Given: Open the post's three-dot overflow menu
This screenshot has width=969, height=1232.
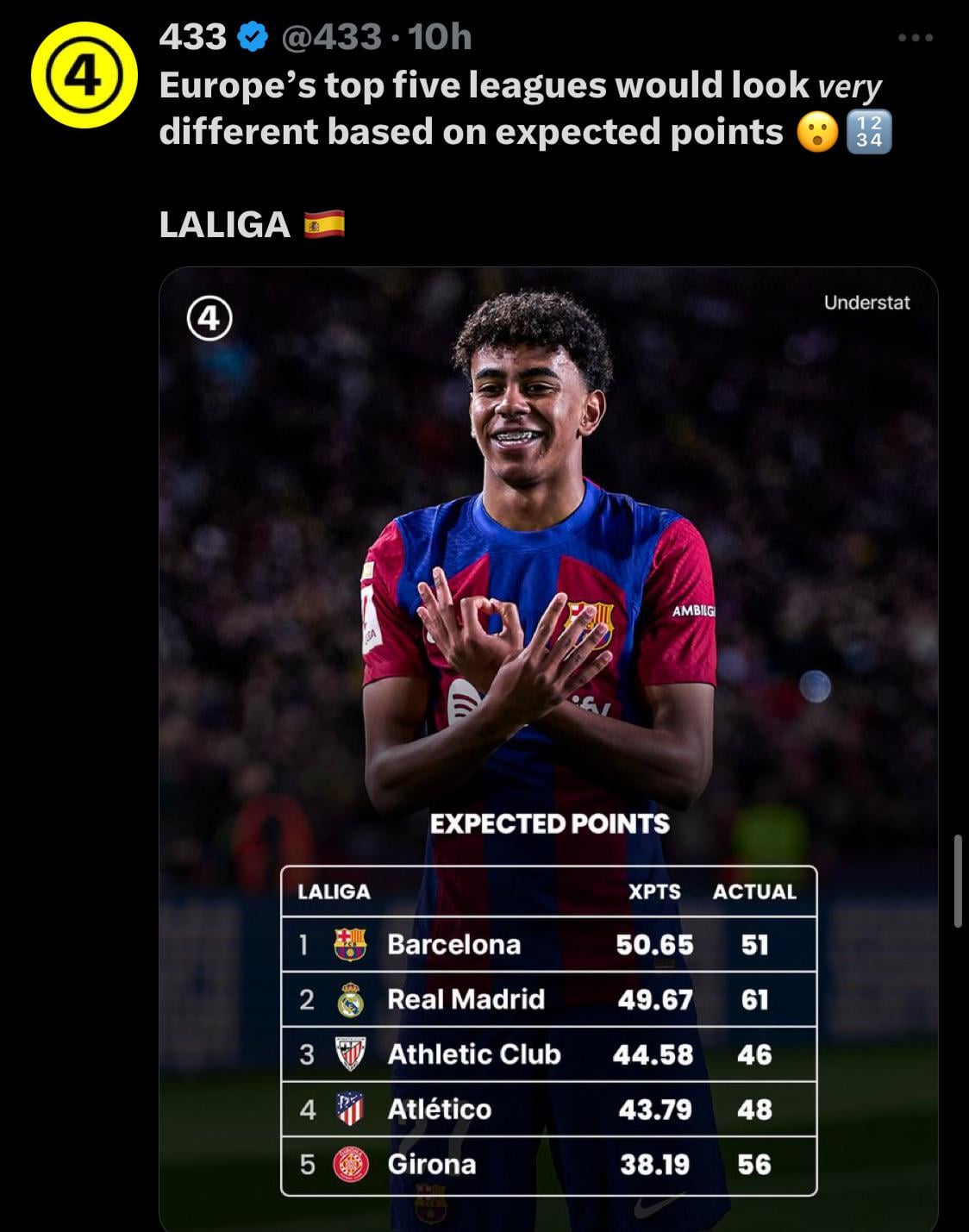Looking at the screenshot, I should tap(915, 38).
